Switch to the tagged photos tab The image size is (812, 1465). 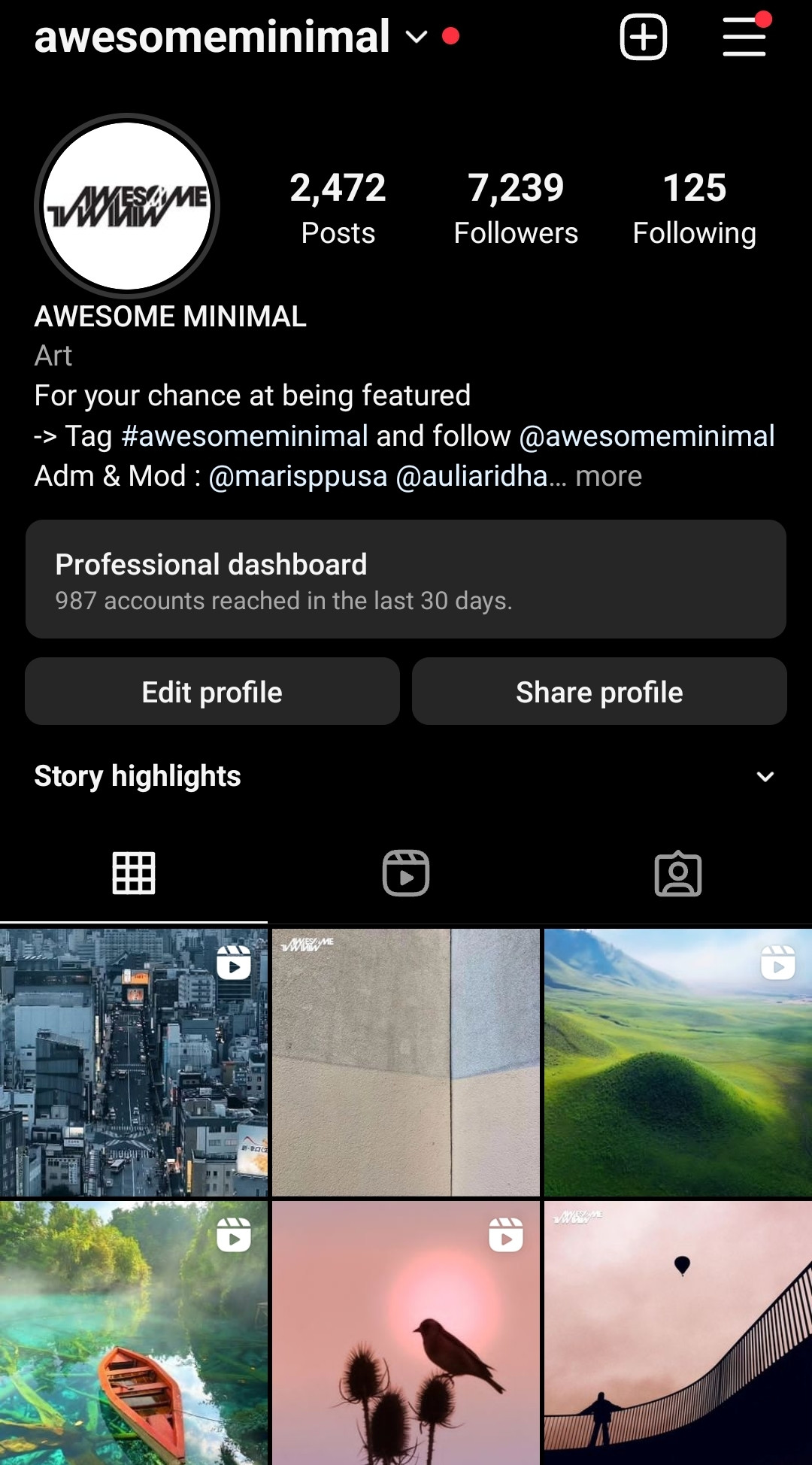click(x=677, y=873)
